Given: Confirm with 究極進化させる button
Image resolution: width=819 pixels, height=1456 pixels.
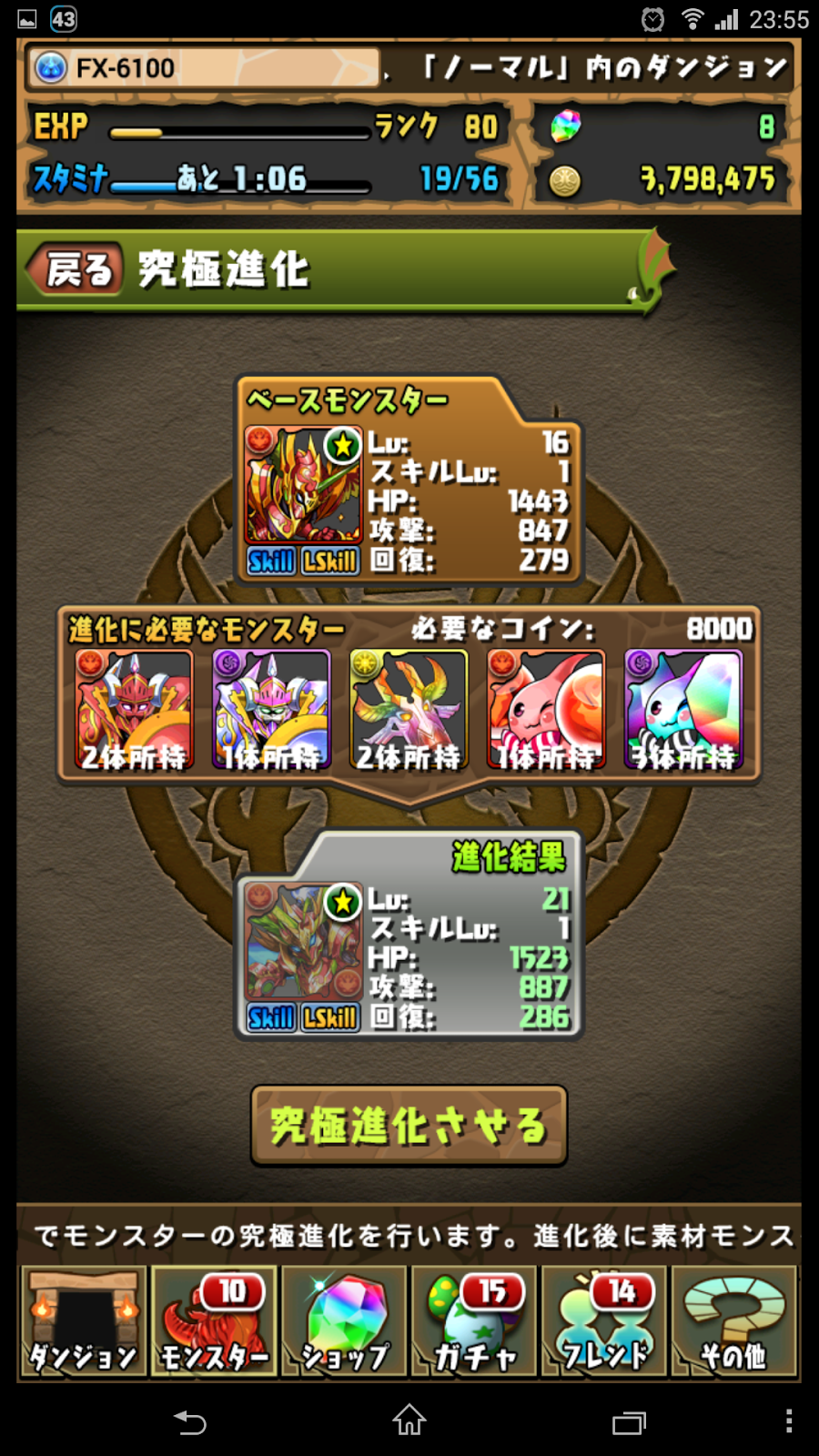Looking at the screenshot, I should click(x=409, y=1126).
